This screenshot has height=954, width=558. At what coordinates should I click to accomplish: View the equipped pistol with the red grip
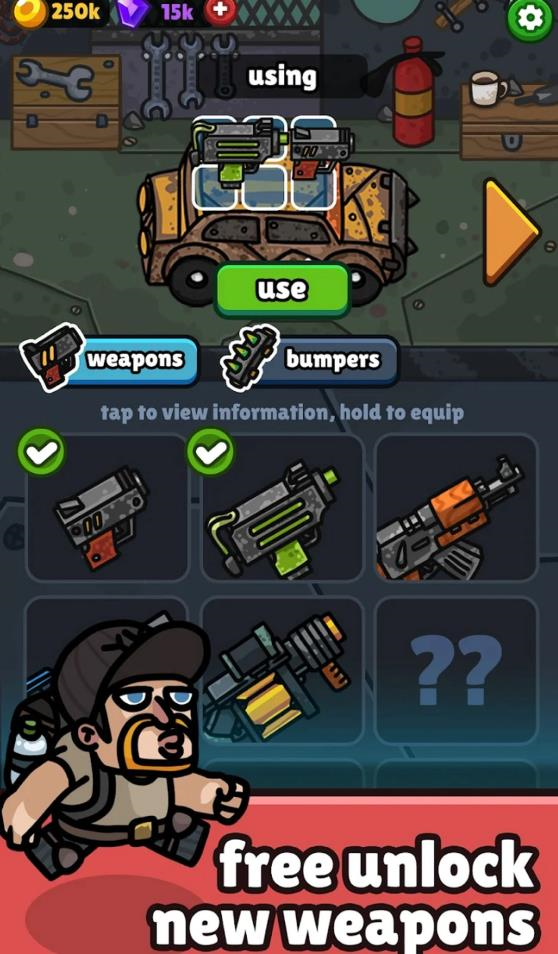click(107, 508)
